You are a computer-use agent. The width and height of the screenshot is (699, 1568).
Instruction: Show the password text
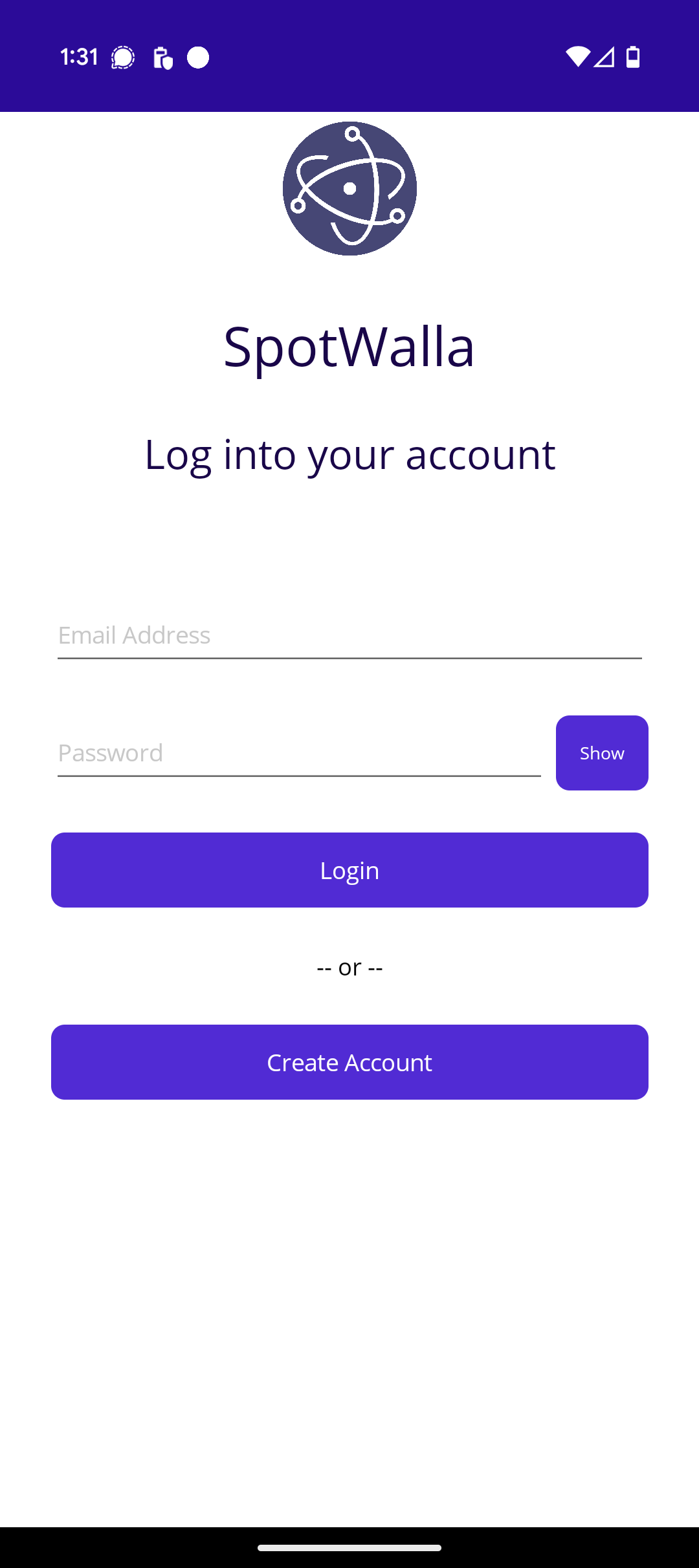(602, 753)
